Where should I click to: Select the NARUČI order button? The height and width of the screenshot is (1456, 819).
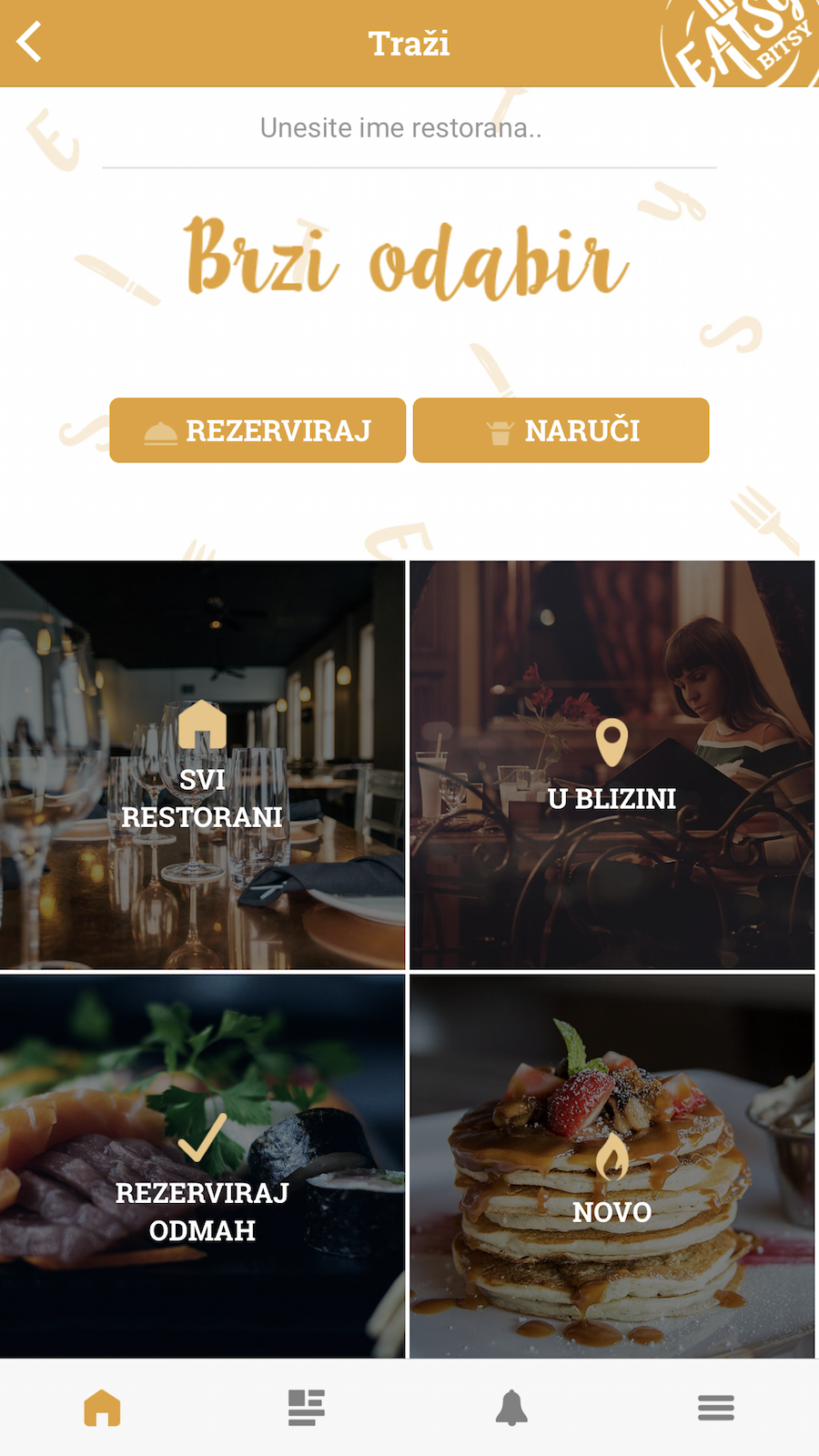point(561,430)
